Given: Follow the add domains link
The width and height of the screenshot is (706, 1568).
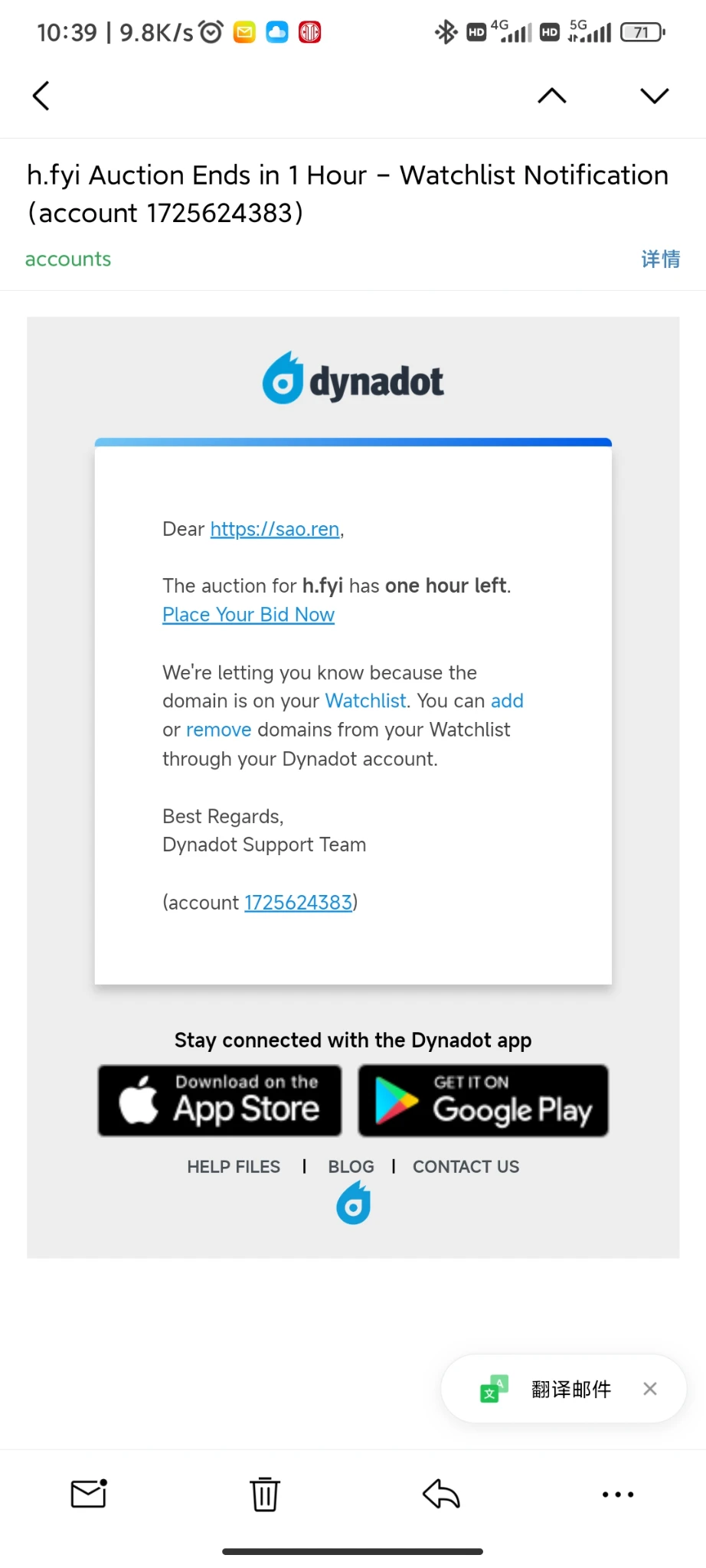Looking at the screenshot, I should [x=507, y=701].
